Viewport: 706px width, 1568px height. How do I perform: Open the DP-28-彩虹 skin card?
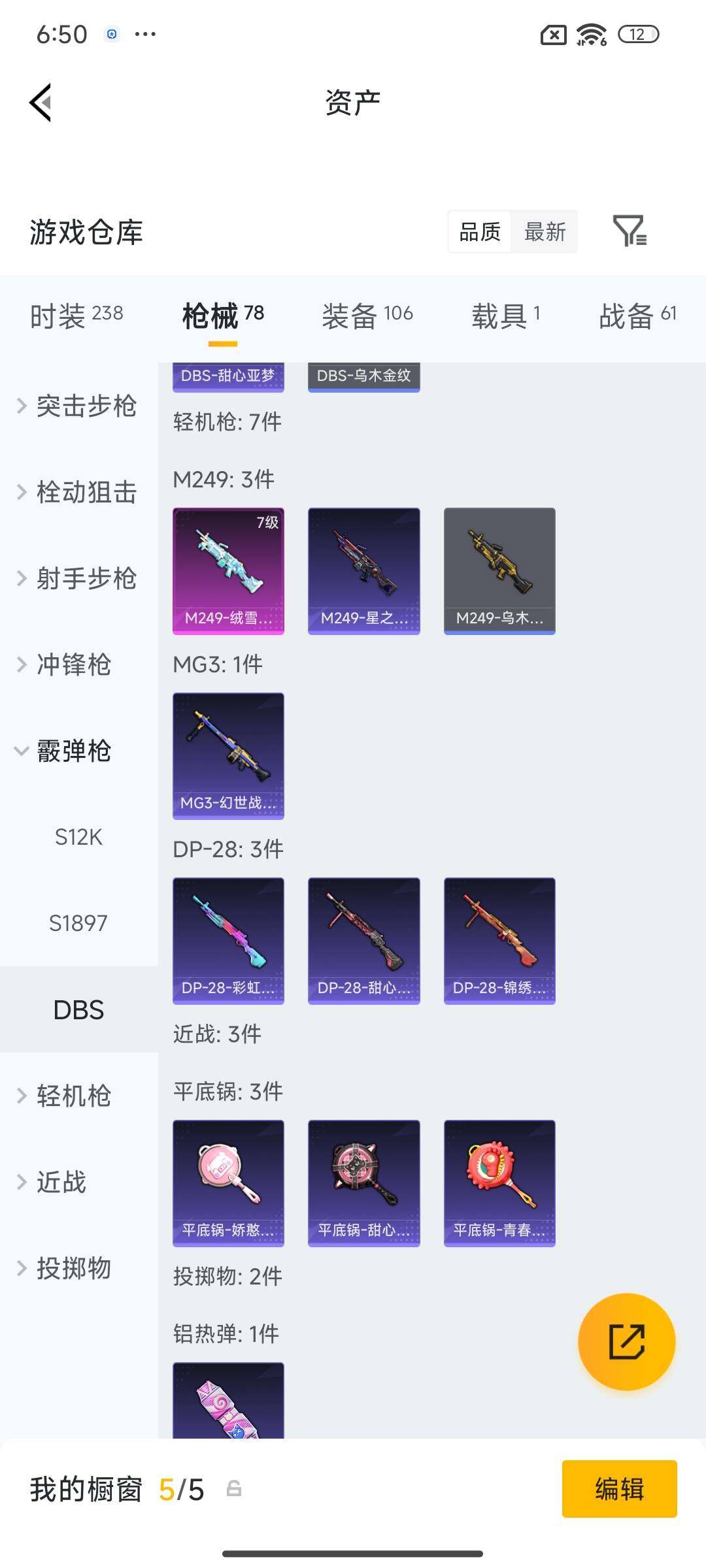tap(228, 940)
